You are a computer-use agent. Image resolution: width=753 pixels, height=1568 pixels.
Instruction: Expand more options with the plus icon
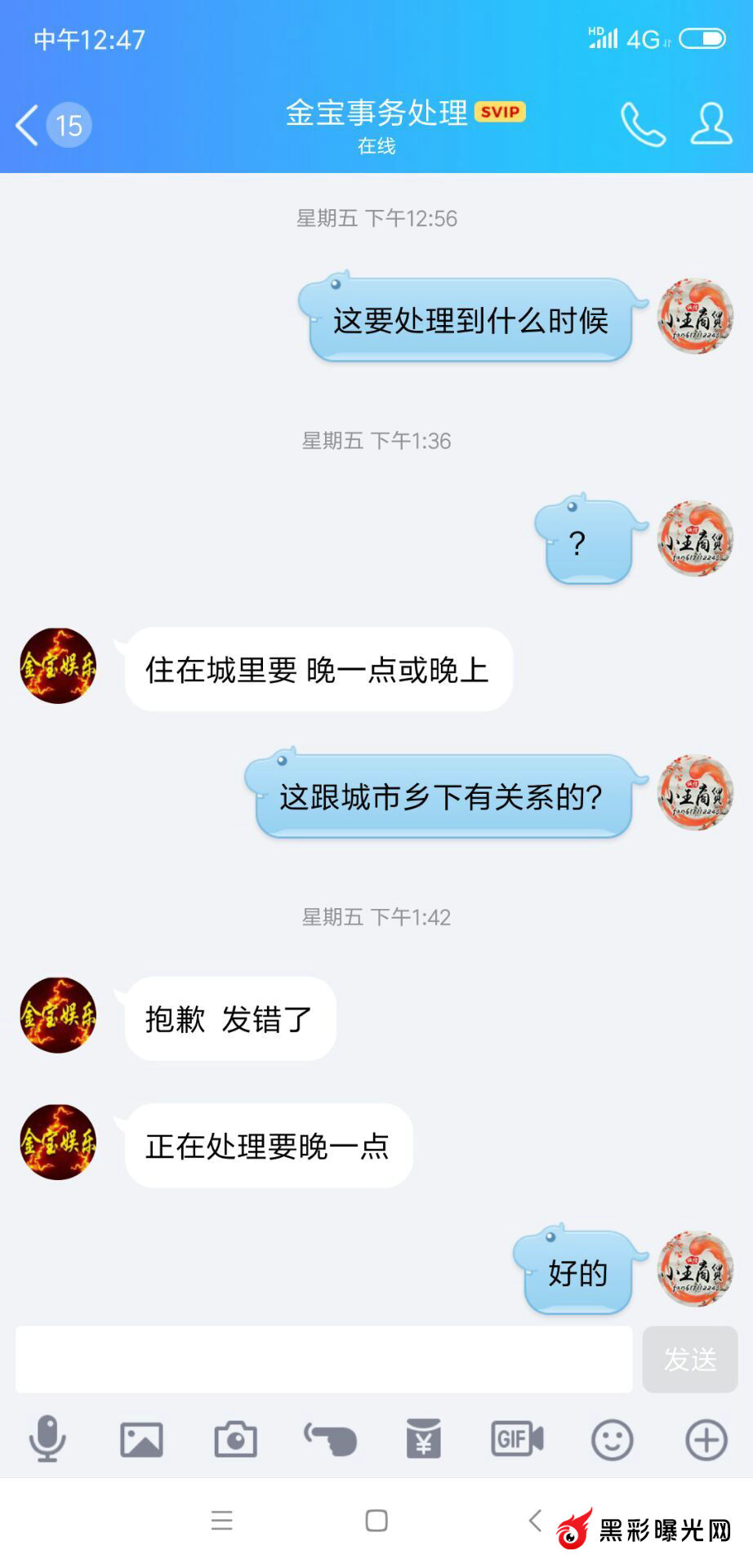(x=706, y=1439)
